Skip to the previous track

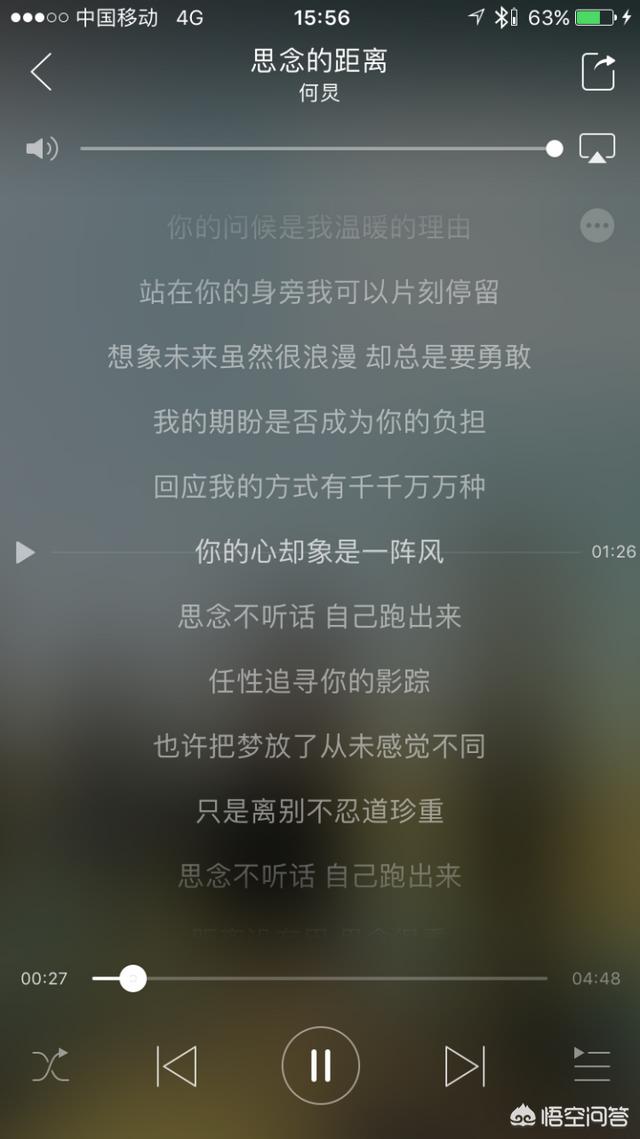pos(177,1065)
